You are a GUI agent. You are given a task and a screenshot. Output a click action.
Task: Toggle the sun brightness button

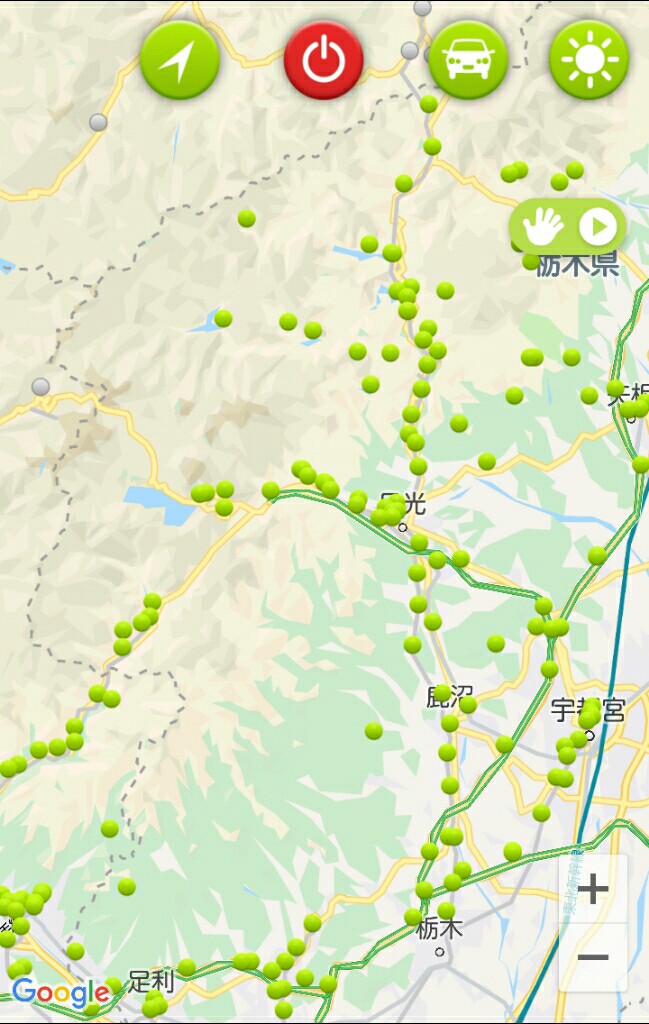pyautogui.click(x=589, y=60)
